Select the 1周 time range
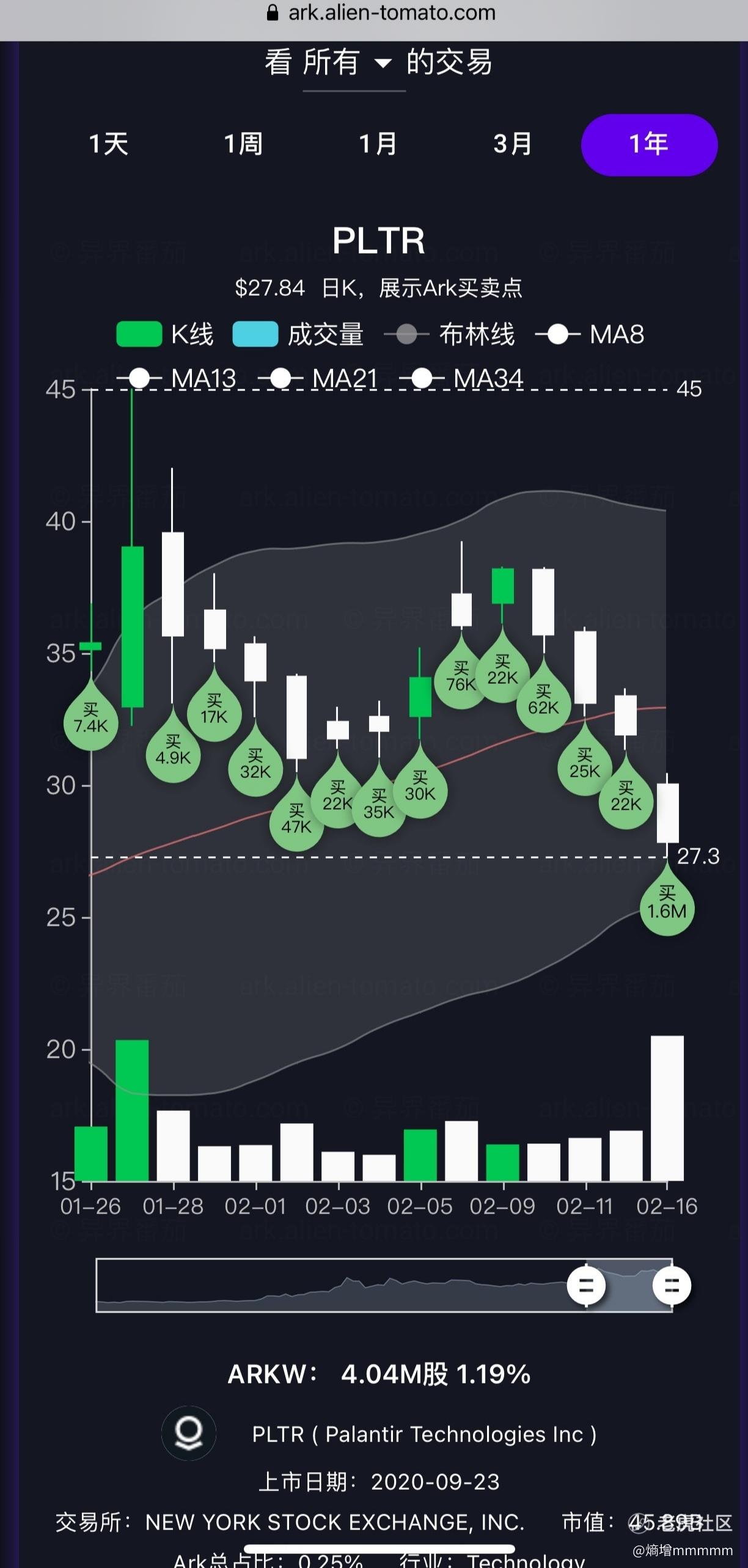The image size is (748, 1568). coord(243,144)
